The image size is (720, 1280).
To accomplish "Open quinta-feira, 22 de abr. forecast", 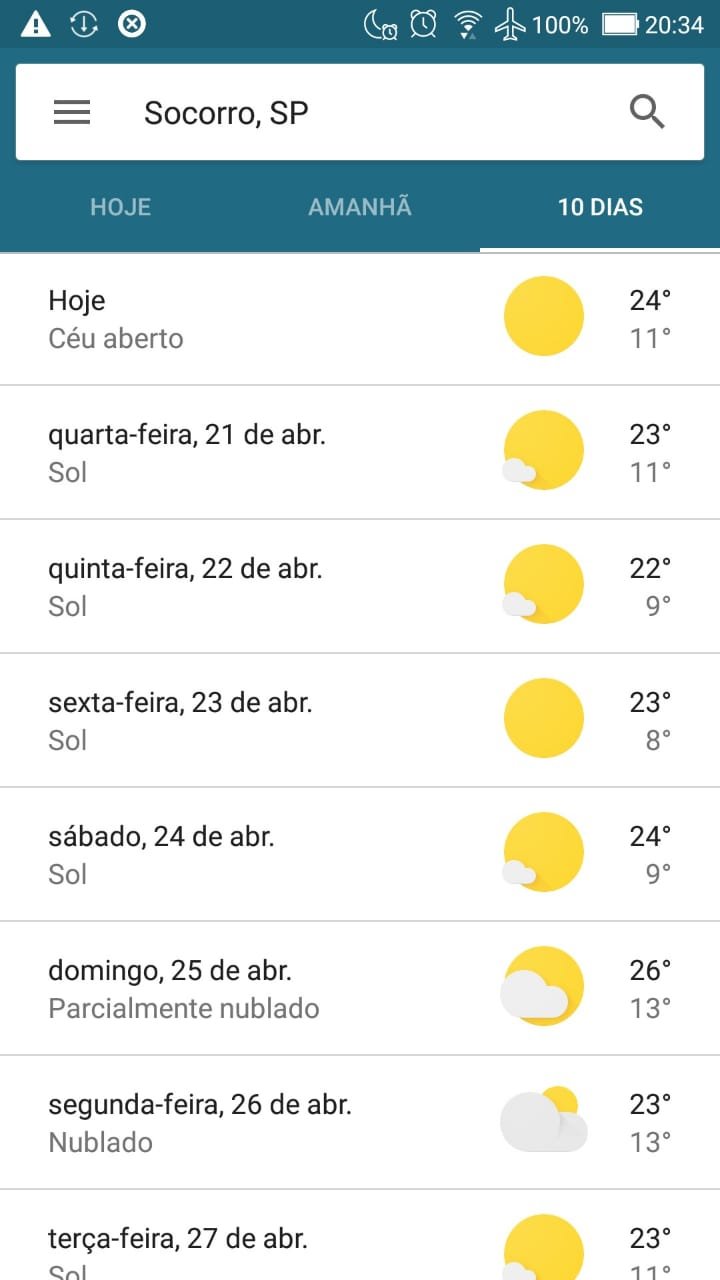I will tap(360, 586).
